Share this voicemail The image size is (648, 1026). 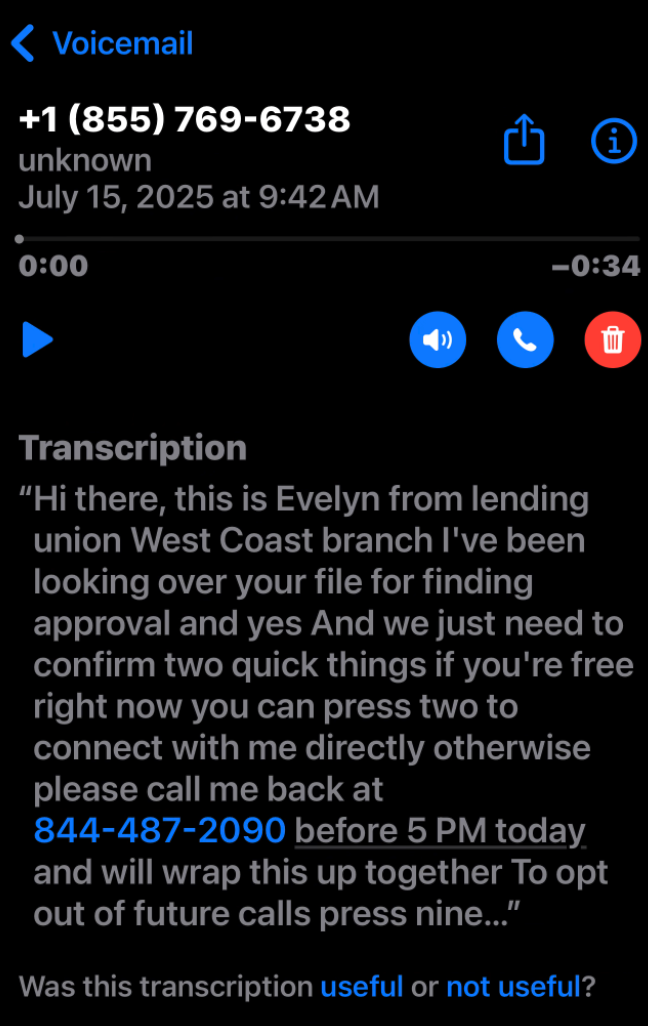click(524, 142)
